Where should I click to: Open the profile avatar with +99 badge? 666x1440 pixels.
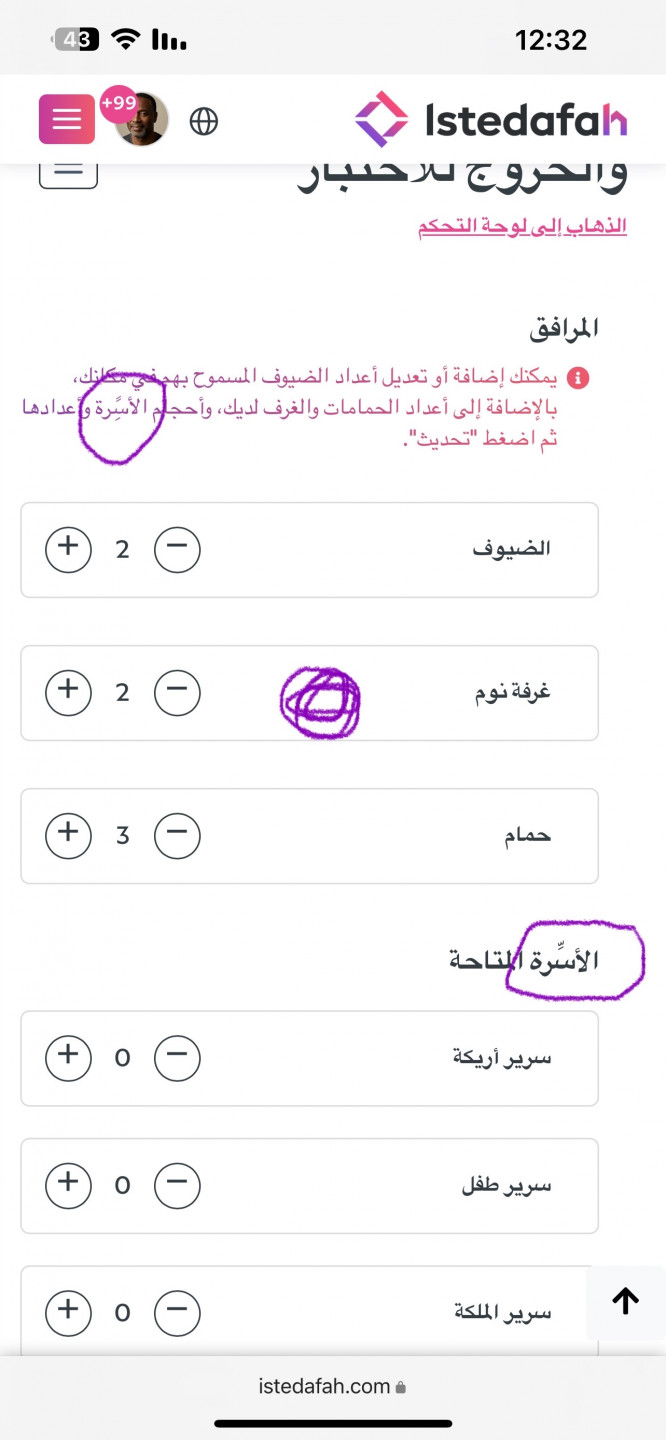coord(140,120)
